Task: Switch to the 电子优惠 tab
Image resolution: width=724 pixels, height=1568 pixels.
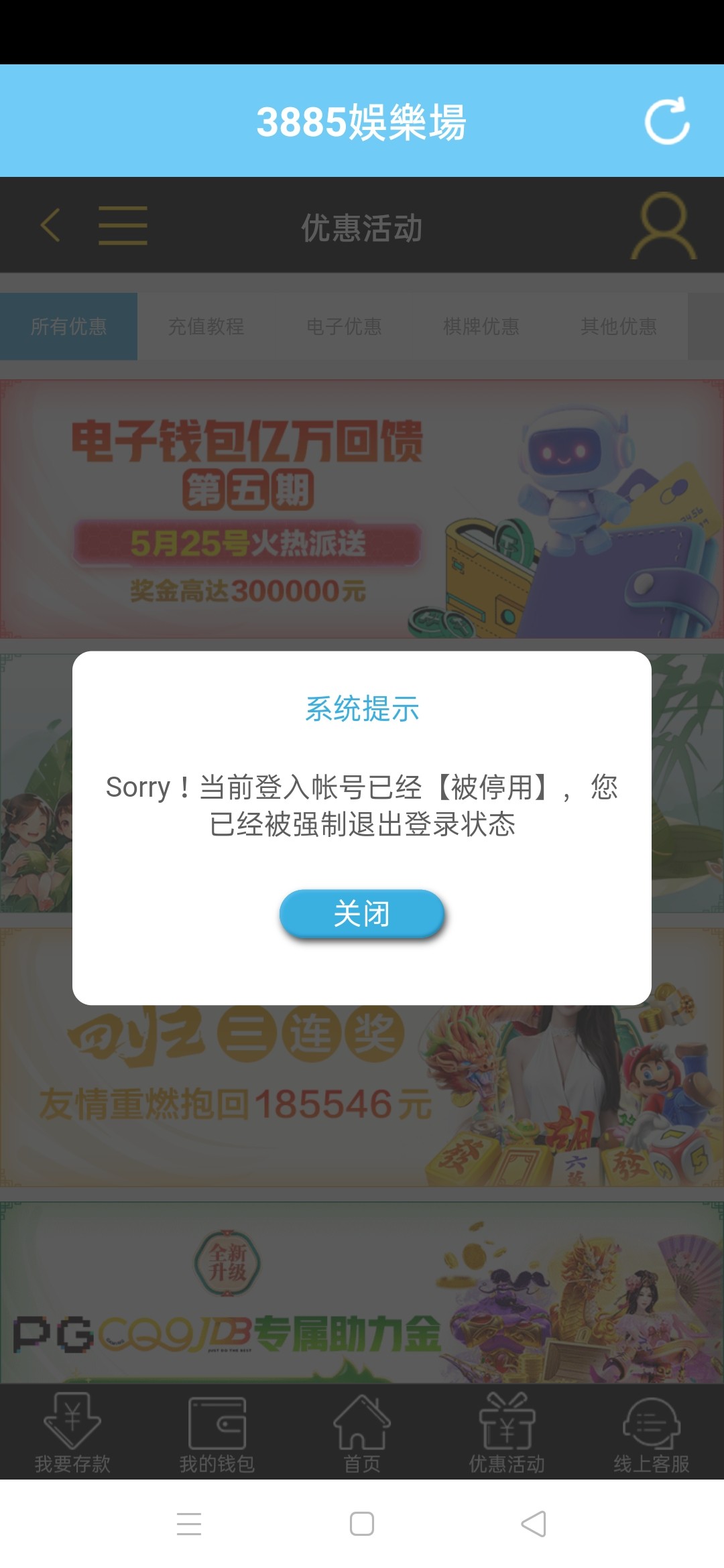Action: click(343, 326)
